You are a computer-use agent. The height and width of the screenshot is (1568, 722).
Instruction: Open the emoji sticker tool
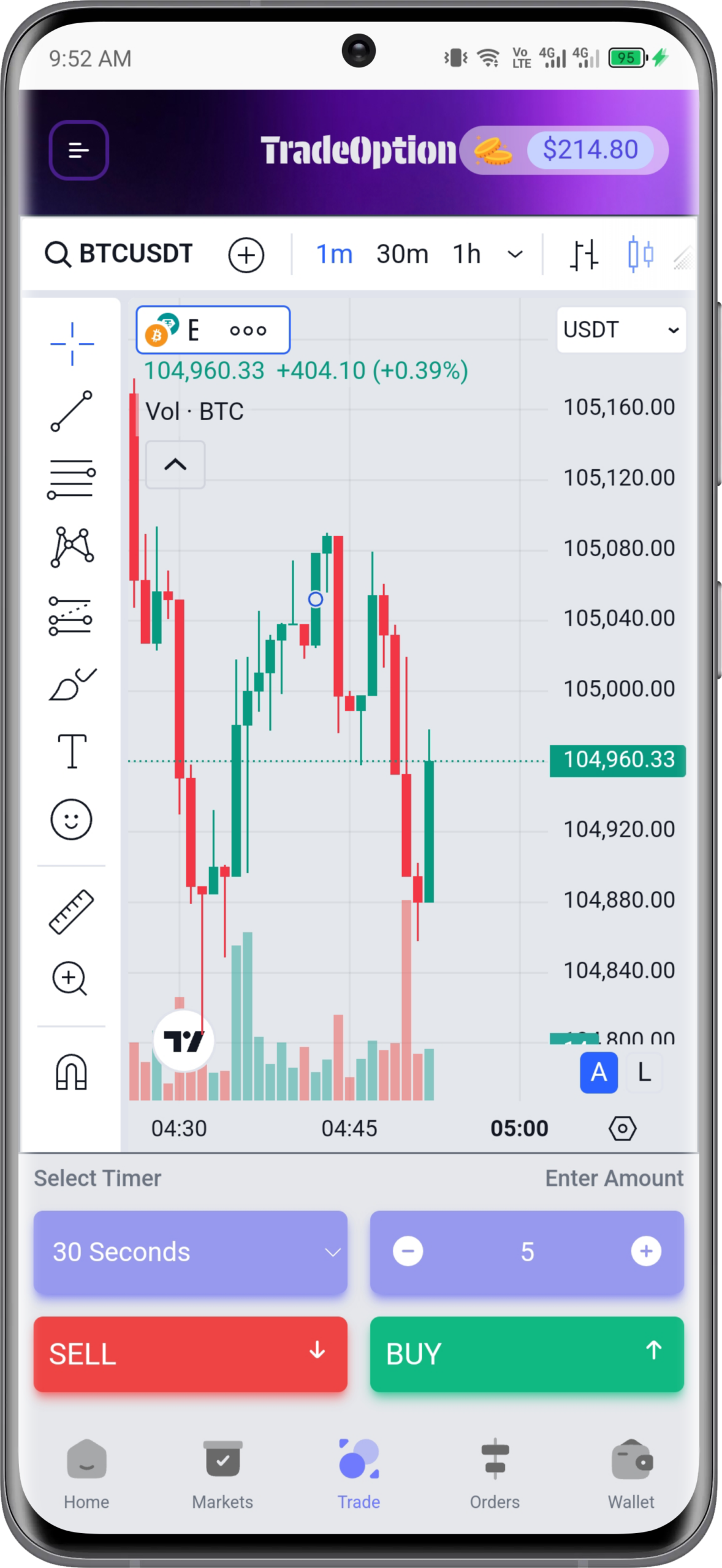point(72,820)
